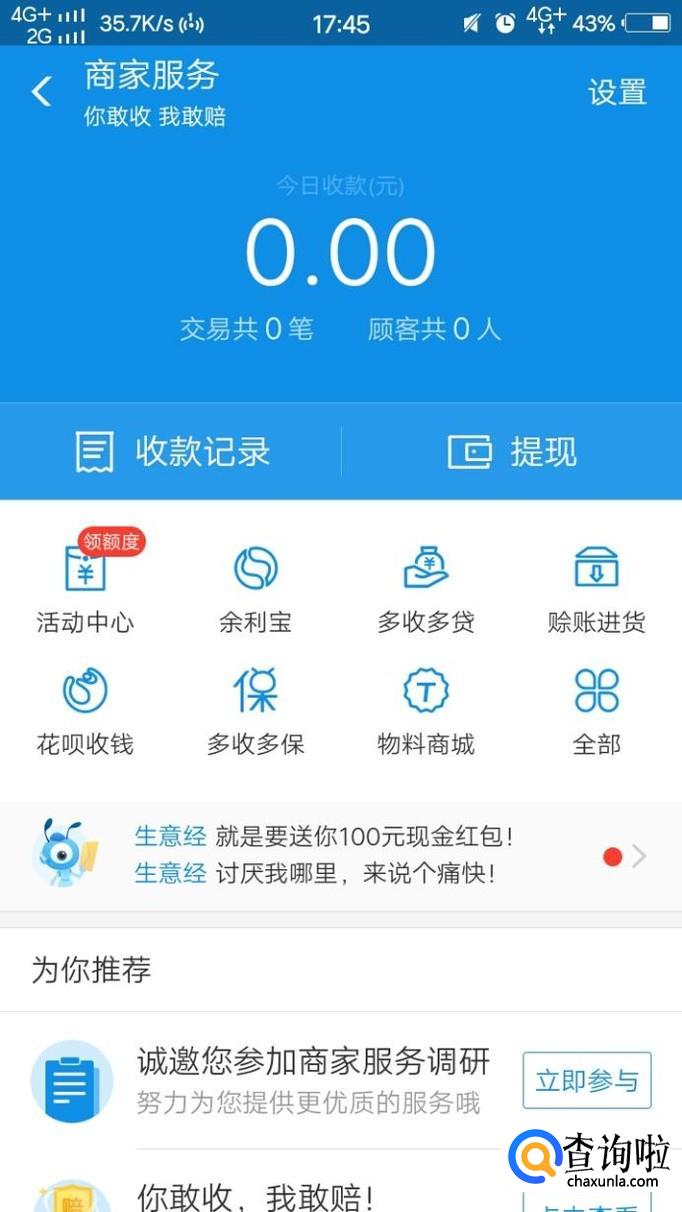Open 设置 in the header
The height and width of the screenshot is (1212, 682).
point(617,92)
